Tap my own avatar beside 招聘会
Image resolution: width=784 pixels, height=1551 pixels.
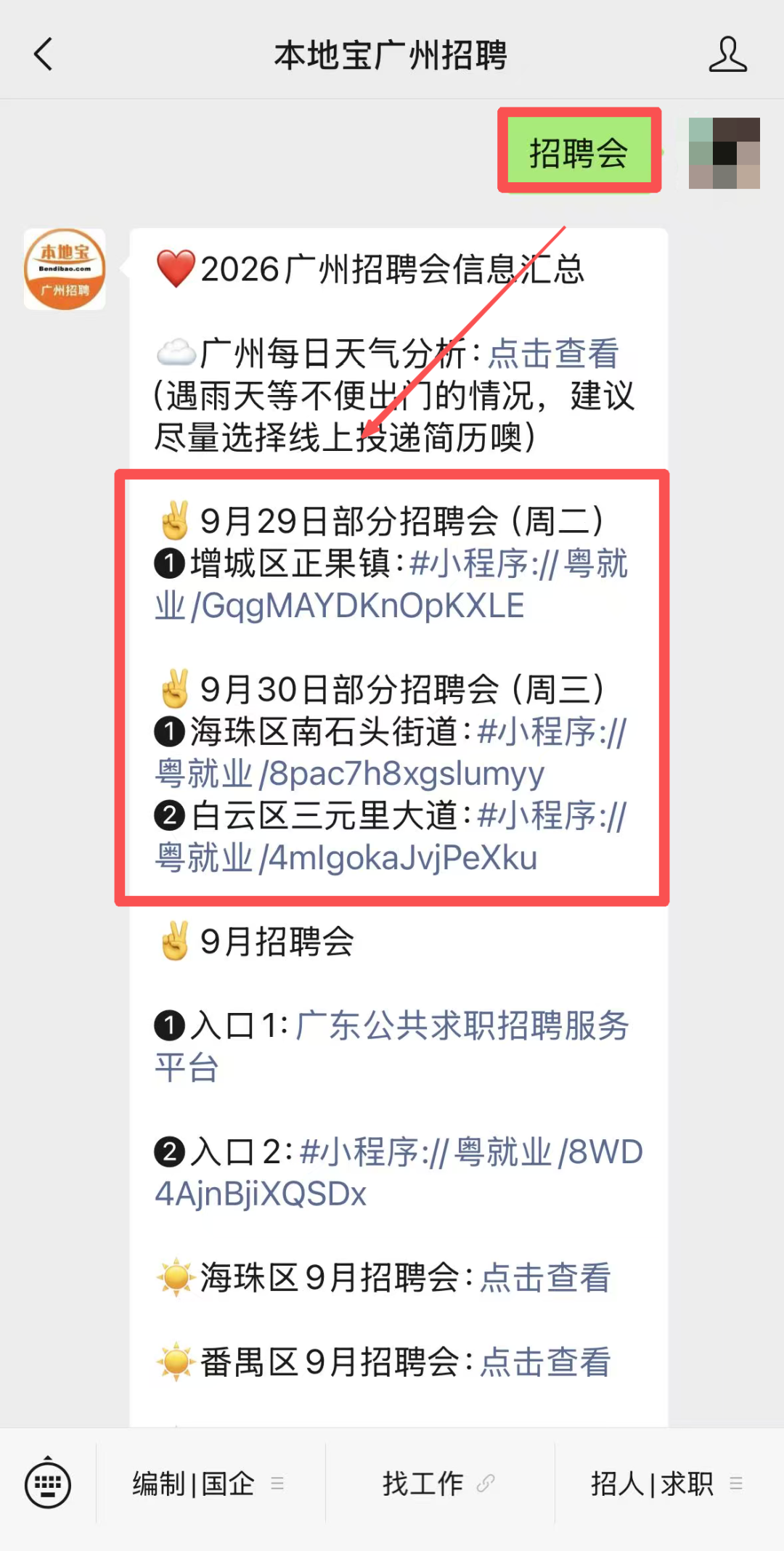(x=724, y=153)
